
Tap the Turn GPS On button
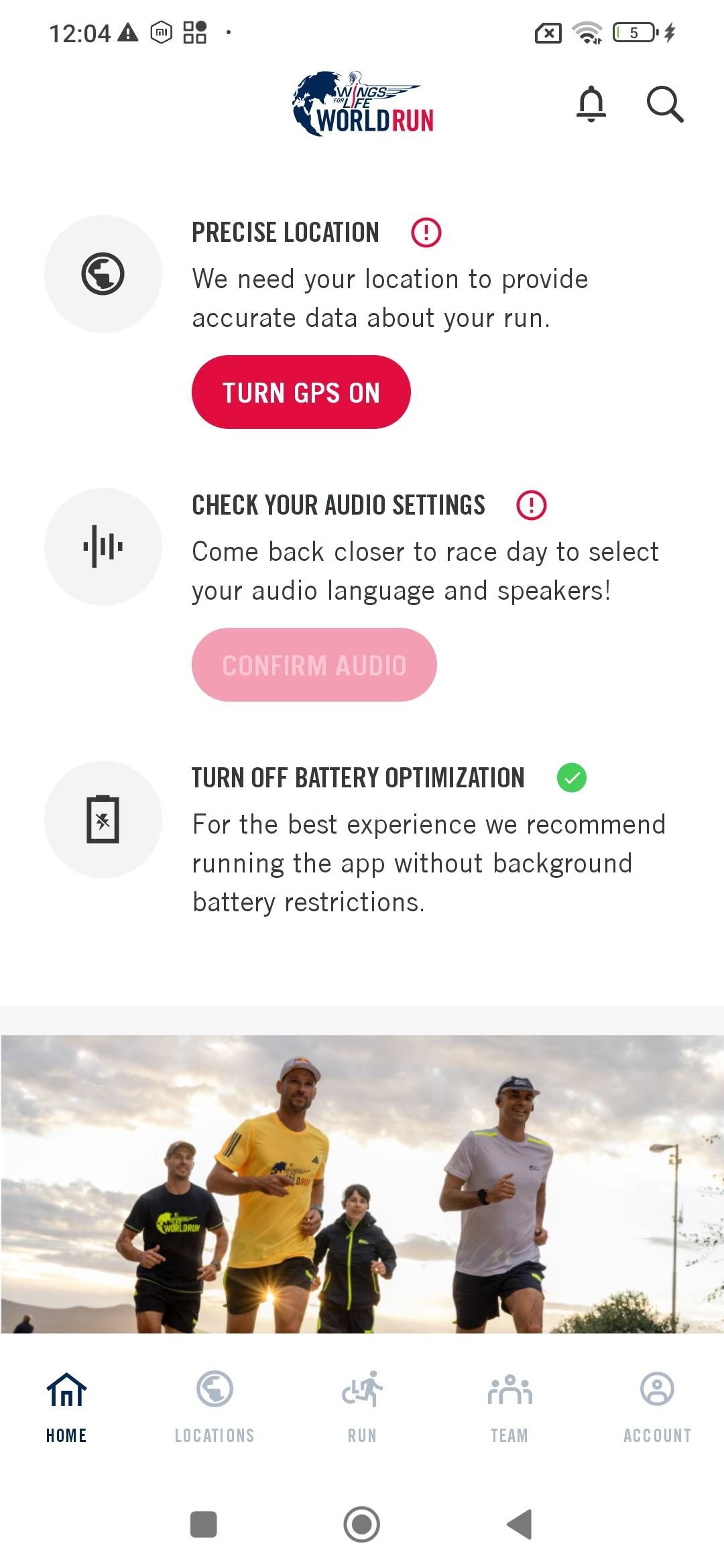pyautogui.click(x=301, y=392)
